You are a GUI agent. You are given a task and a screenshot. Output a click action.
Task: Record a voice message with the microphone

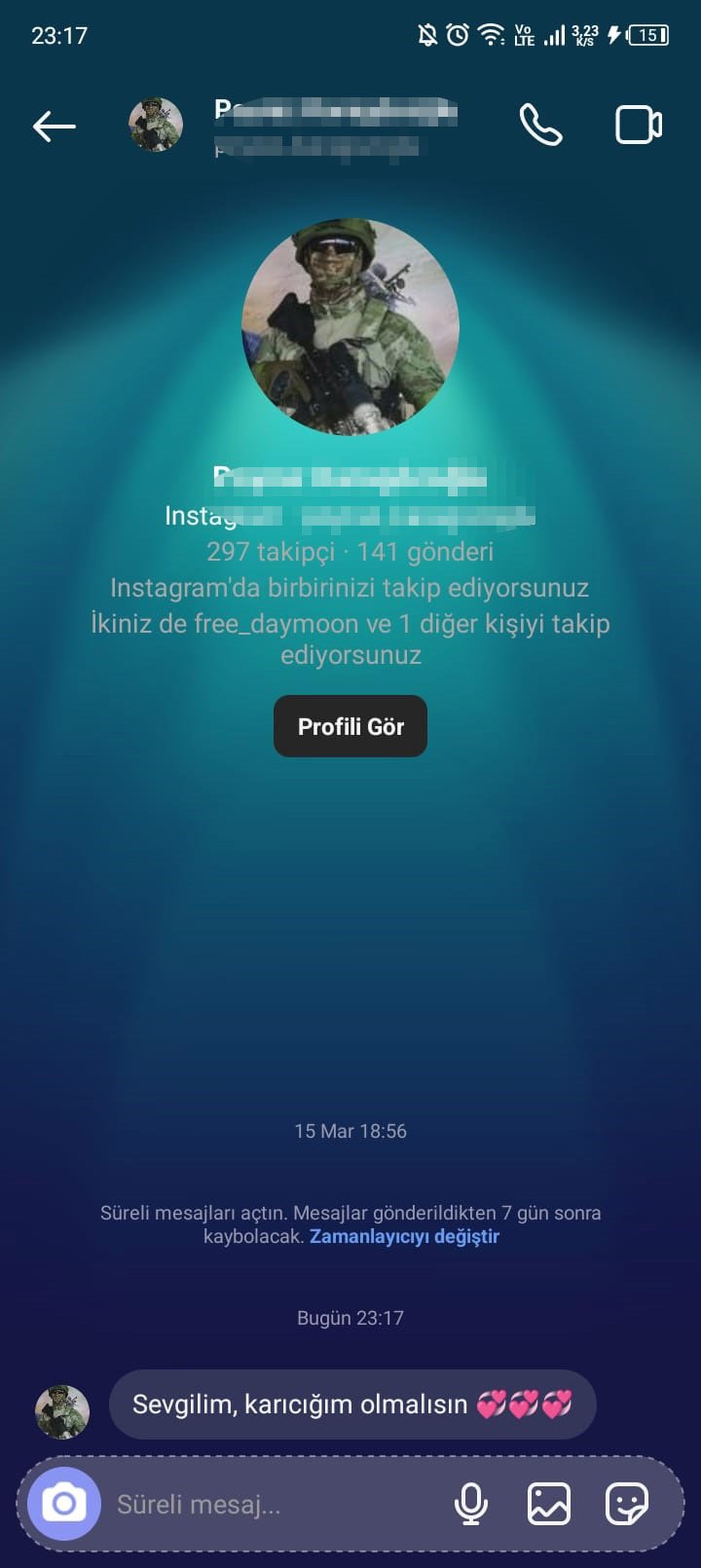(x=471, y=1503)
